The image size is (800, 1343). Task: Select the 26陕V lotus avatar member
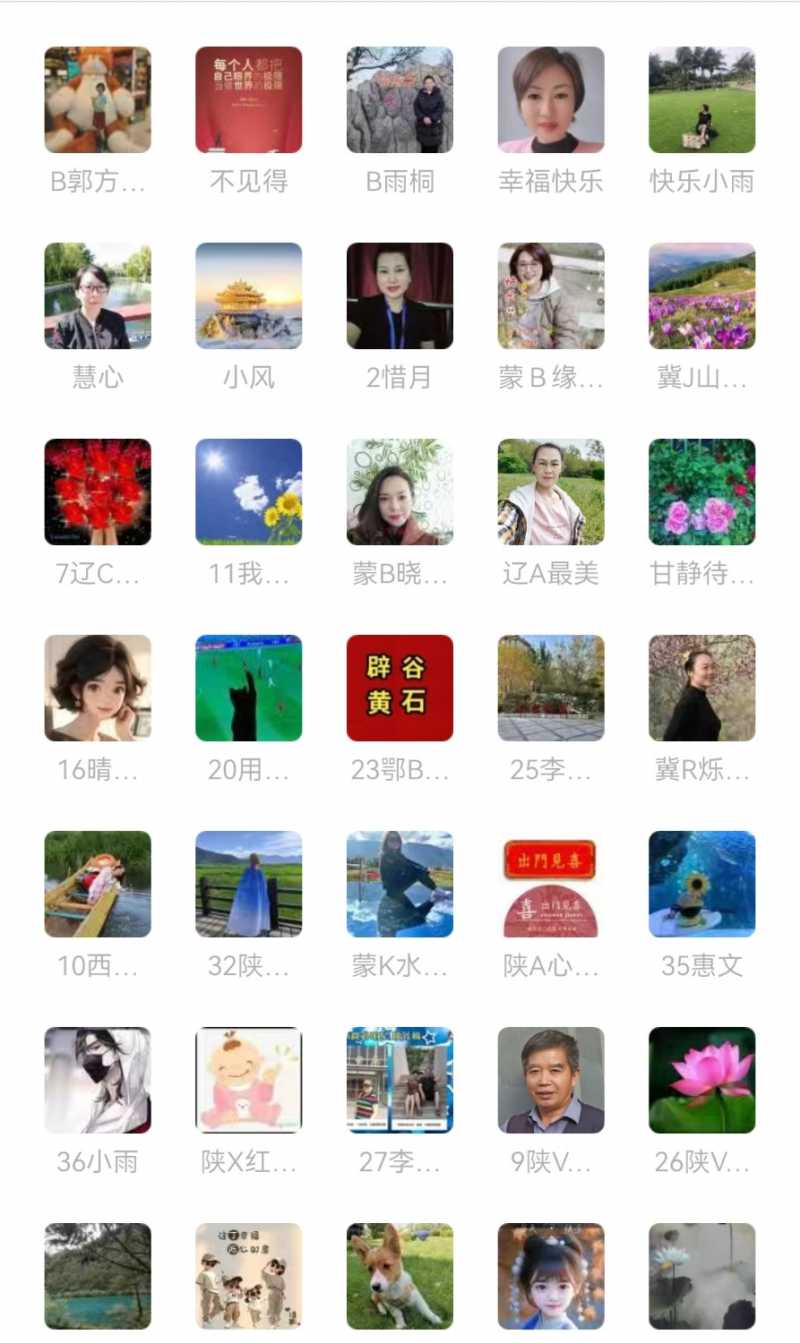pos(702,1080)
